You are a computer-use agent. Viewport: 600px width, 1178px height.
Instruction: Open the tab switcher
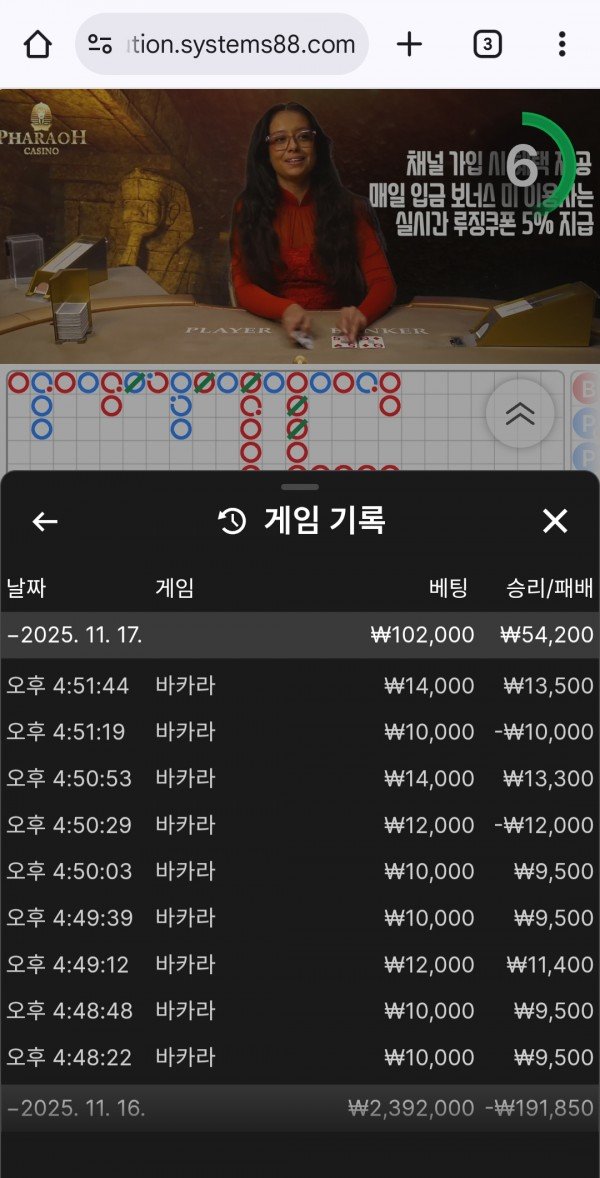[487, 44]
